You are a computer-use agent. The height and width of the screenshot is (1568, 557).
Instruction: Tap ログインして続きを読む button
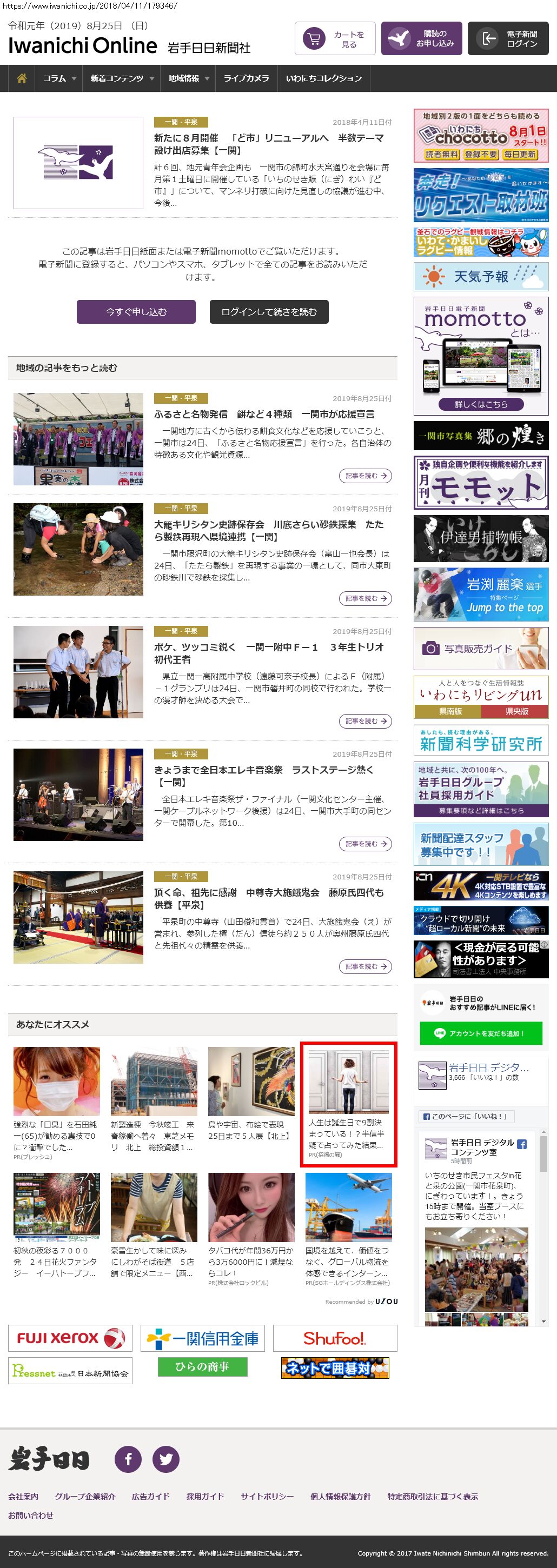point(268,312)
